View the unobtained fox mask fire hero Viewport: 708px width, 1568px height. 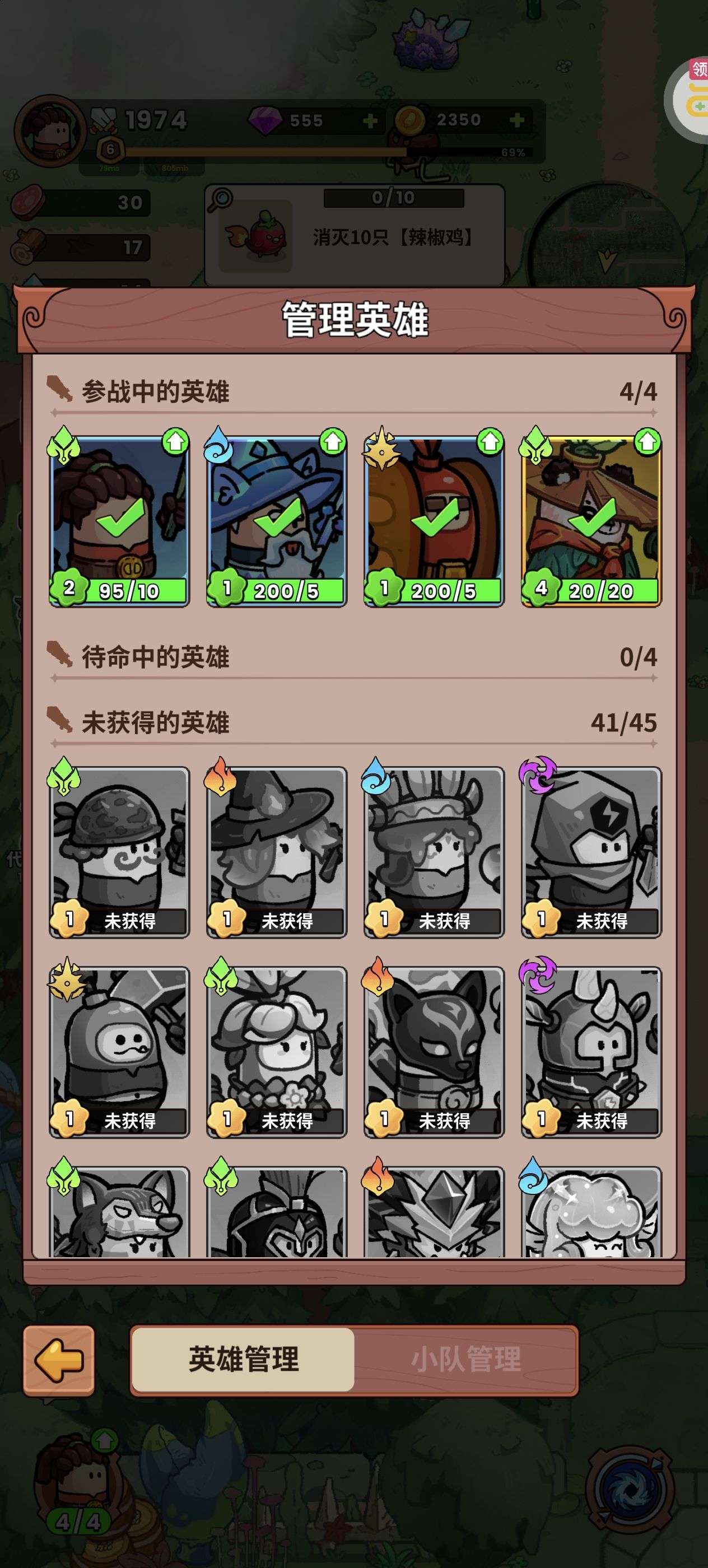pyautogui.click(x=434, y=1052)
